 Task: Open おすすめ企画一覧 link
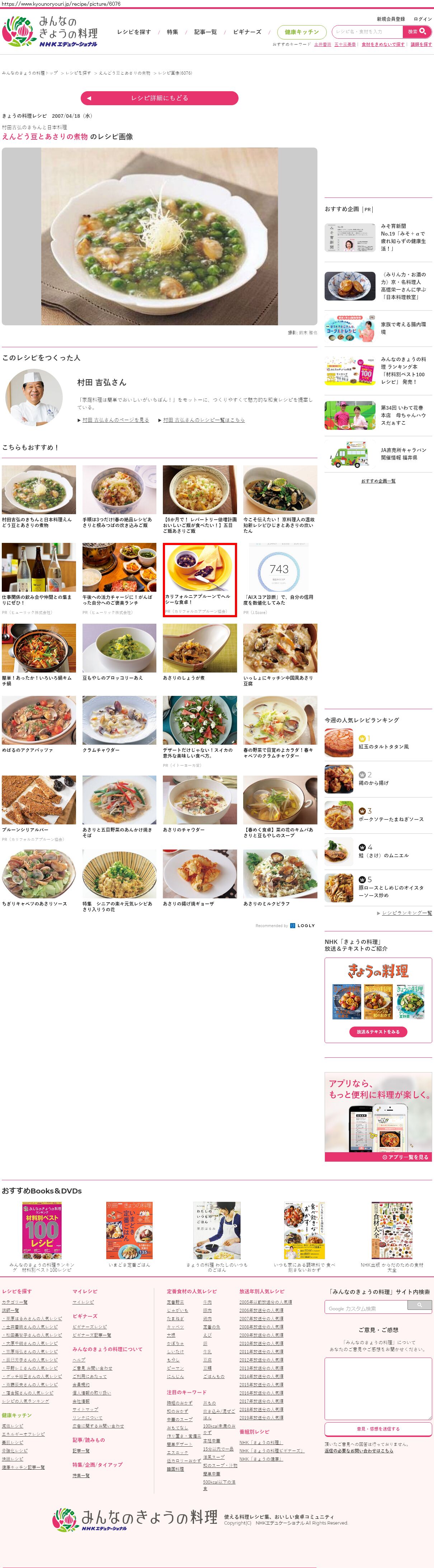tap(378, 481)
